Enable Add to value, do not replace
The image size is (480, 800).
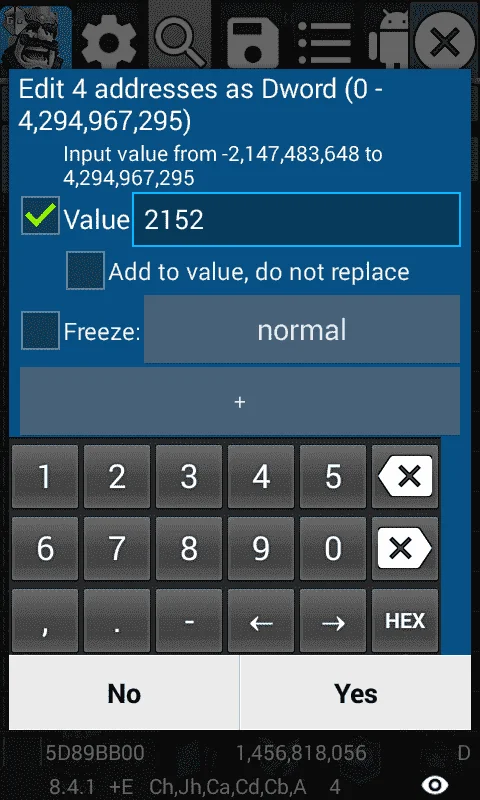pos(86,270)
